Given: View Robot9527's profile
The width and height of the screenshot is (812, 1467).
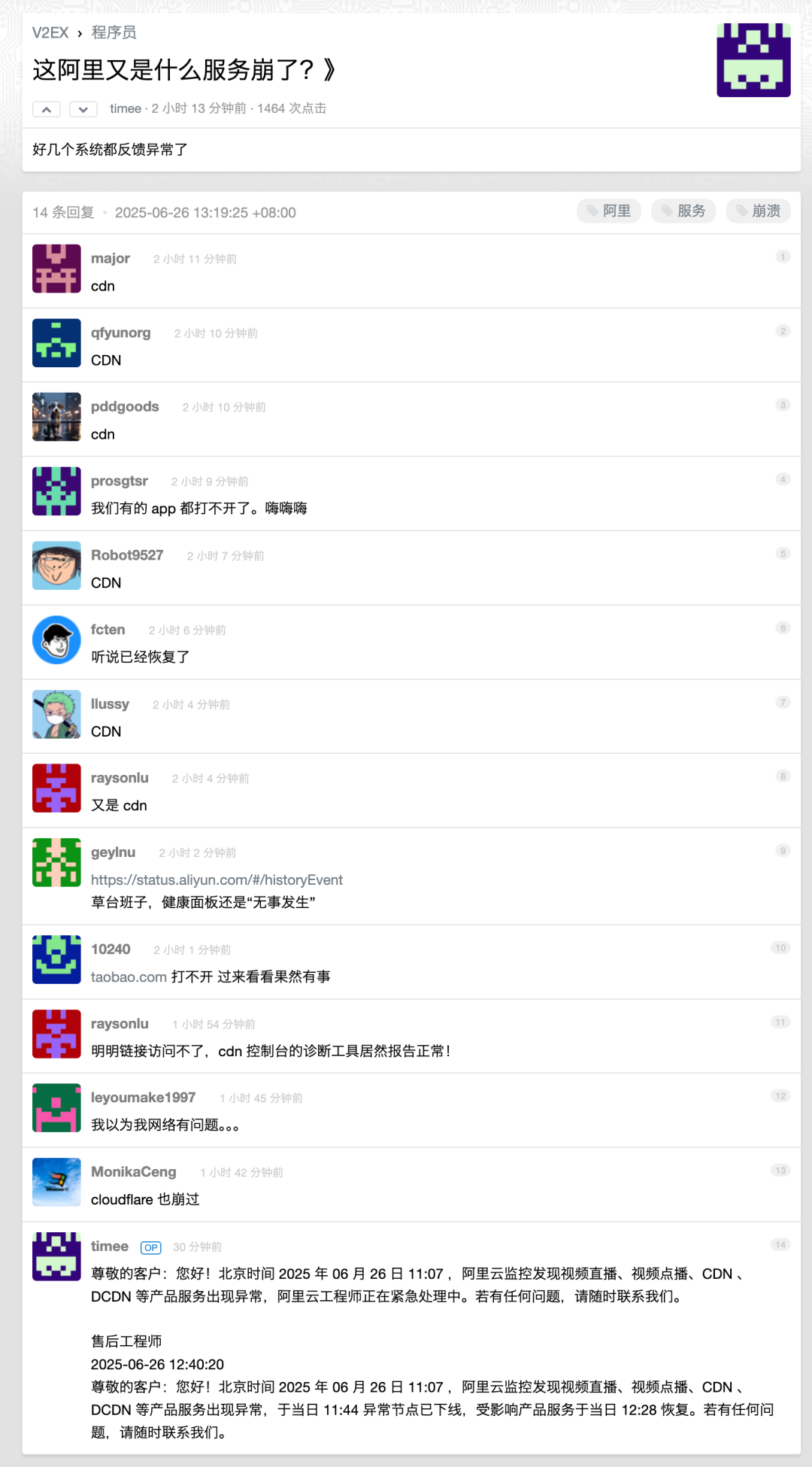Looking at the screenshot, I should tap(126, 555).
